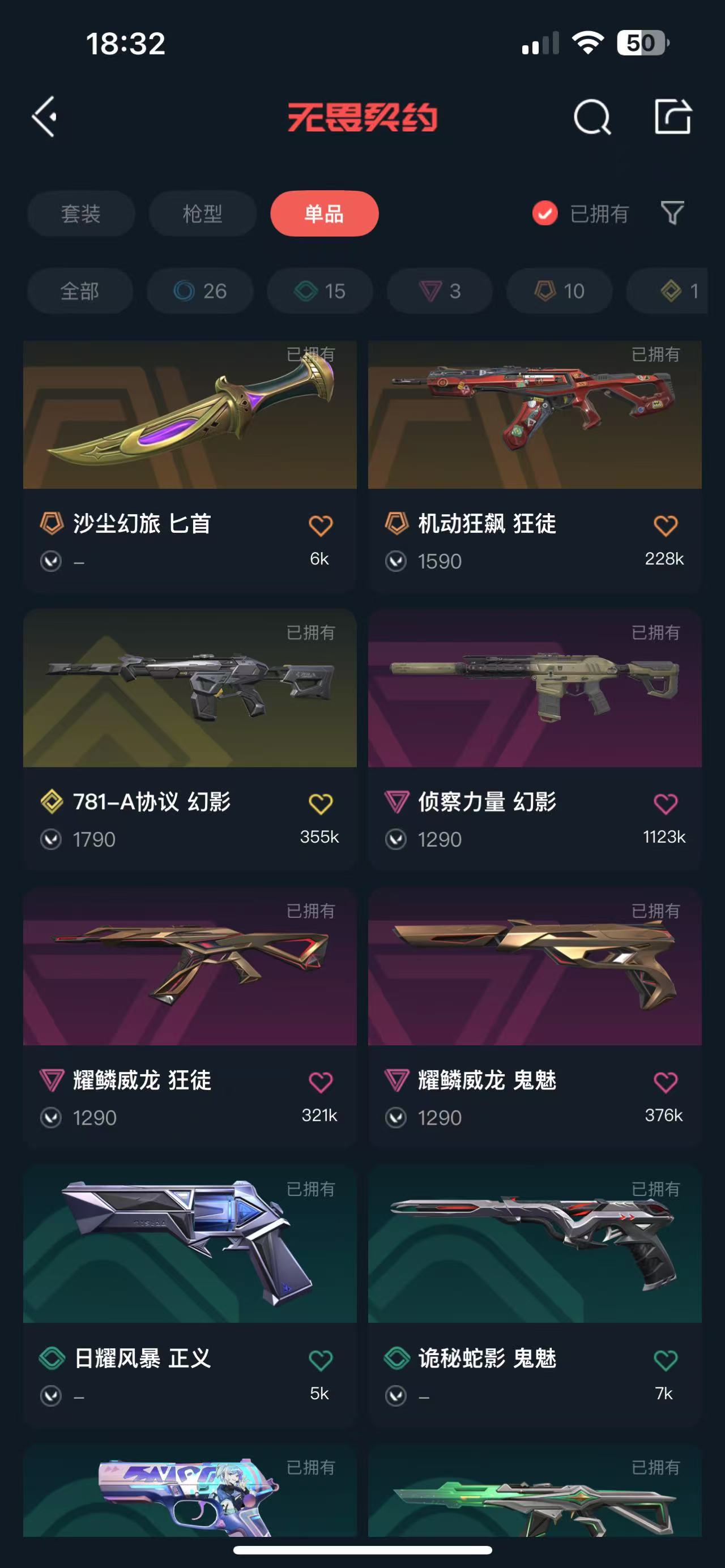
Task: Filter by the orange tier chip showing 10
Action: [x=560, y=291]
